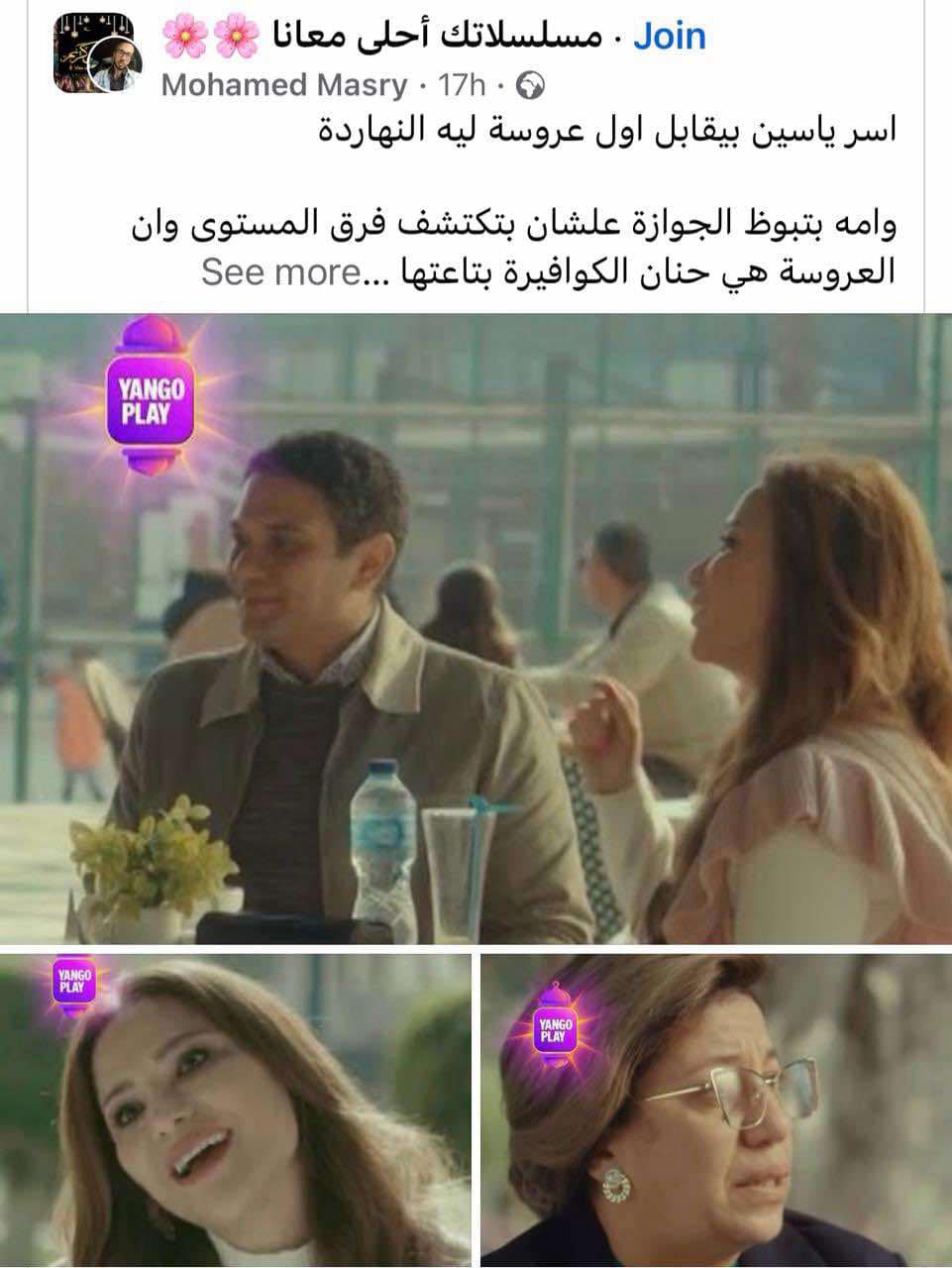Expand the post with See more
The height and width of the screenshot is (1268, 952).
pos(279,271)
